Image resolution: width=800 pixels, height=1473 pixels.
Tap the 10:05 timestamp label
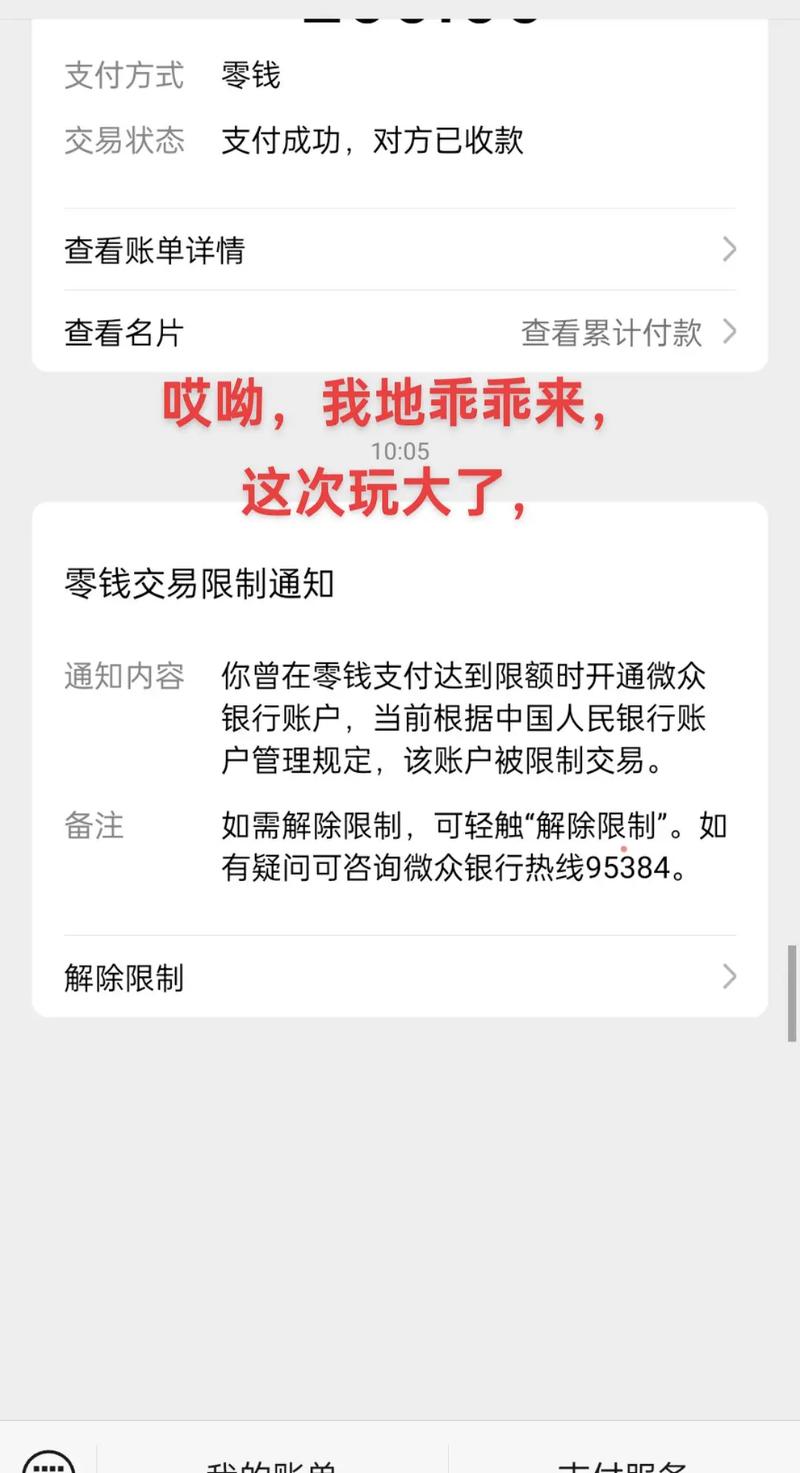tap(400, 451)
